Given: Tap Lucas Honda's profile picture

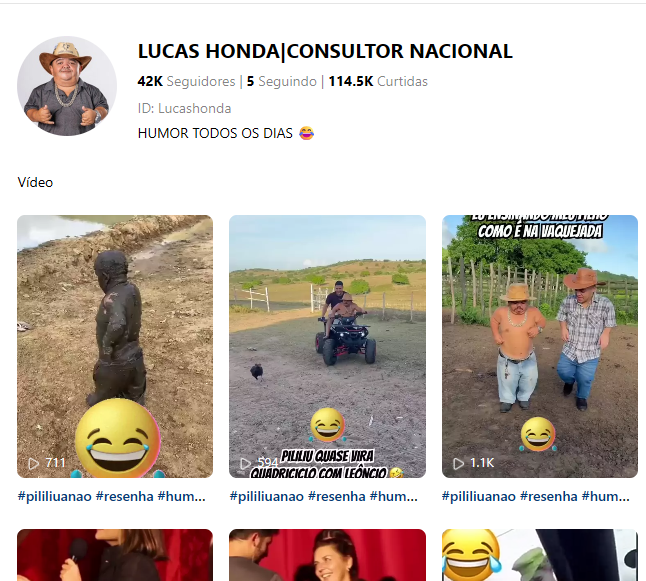Looking at the screenshot, I should pos(67,86).
